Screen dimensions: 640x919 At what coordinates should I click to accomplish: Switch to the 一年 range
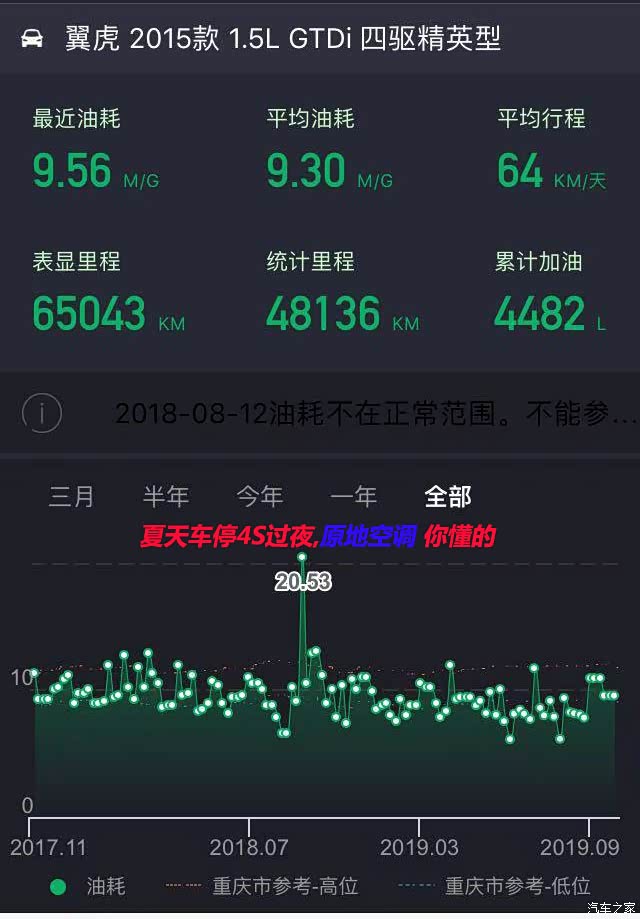click(353, 497)
